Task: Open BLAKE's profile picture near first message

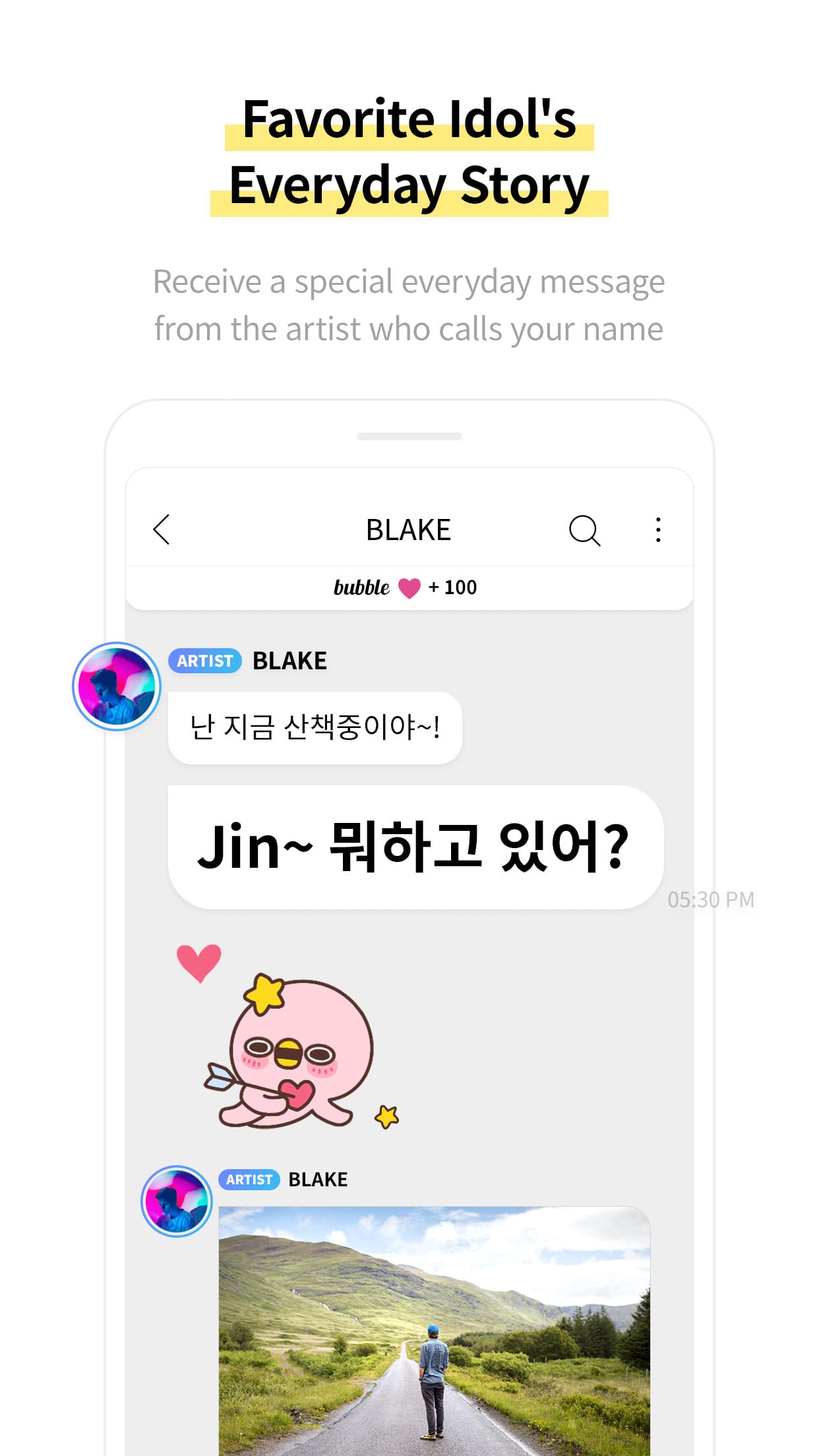Action: tap(109, 686)
